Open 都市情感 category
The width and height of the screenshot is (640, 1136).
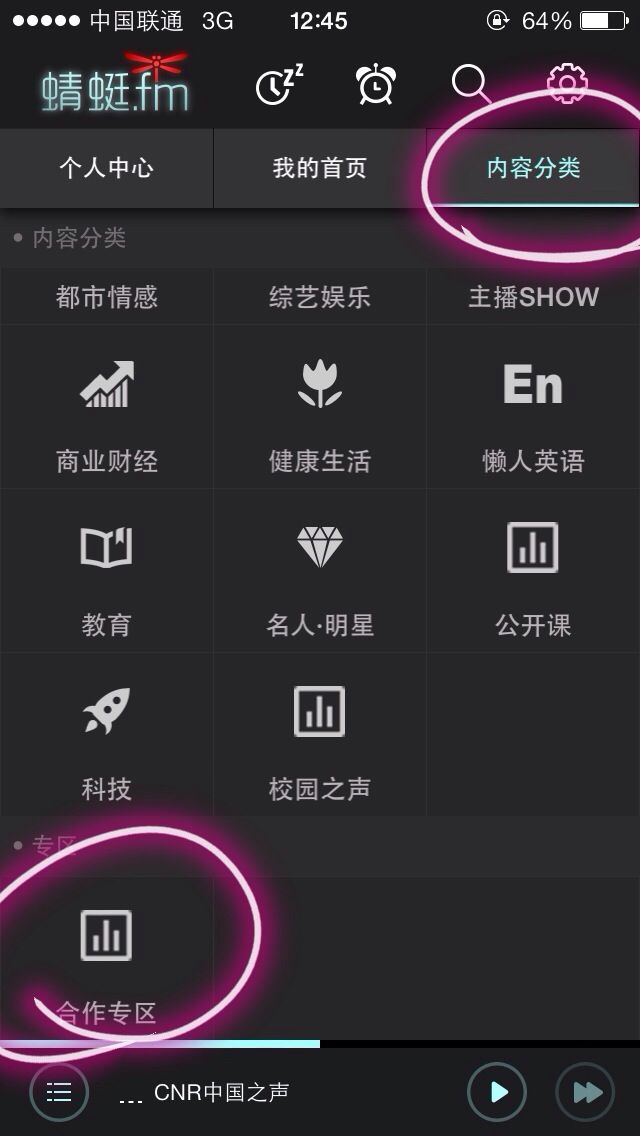pos(107,297)
